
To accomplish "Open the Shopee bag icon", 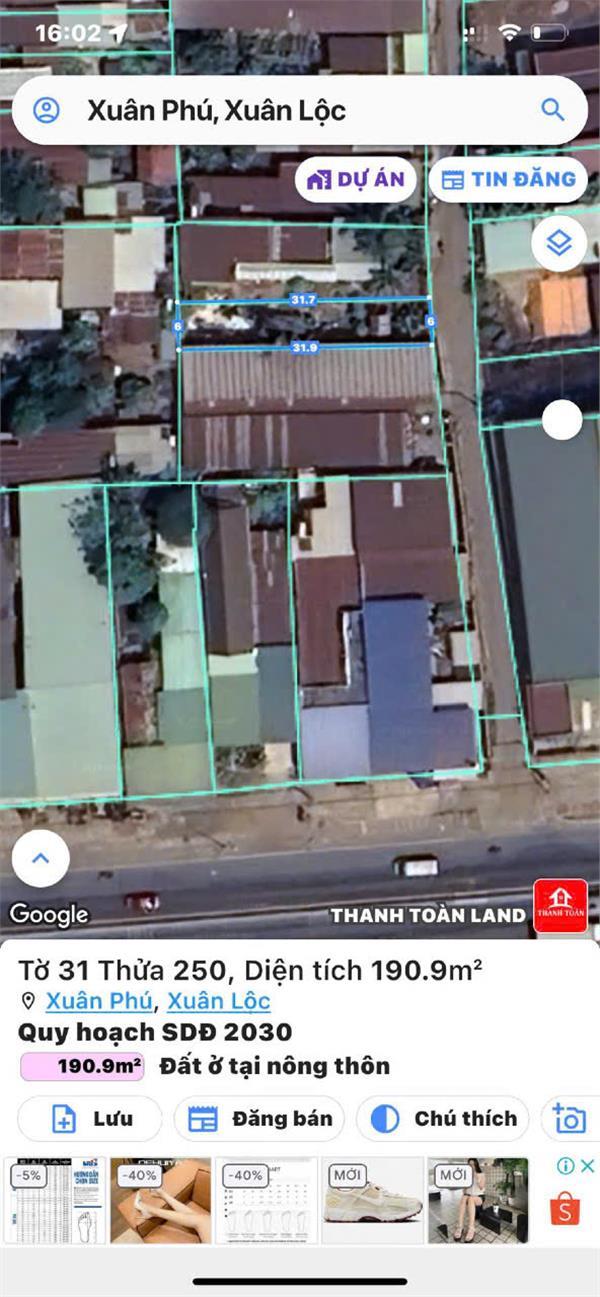I will (565, 1210).
